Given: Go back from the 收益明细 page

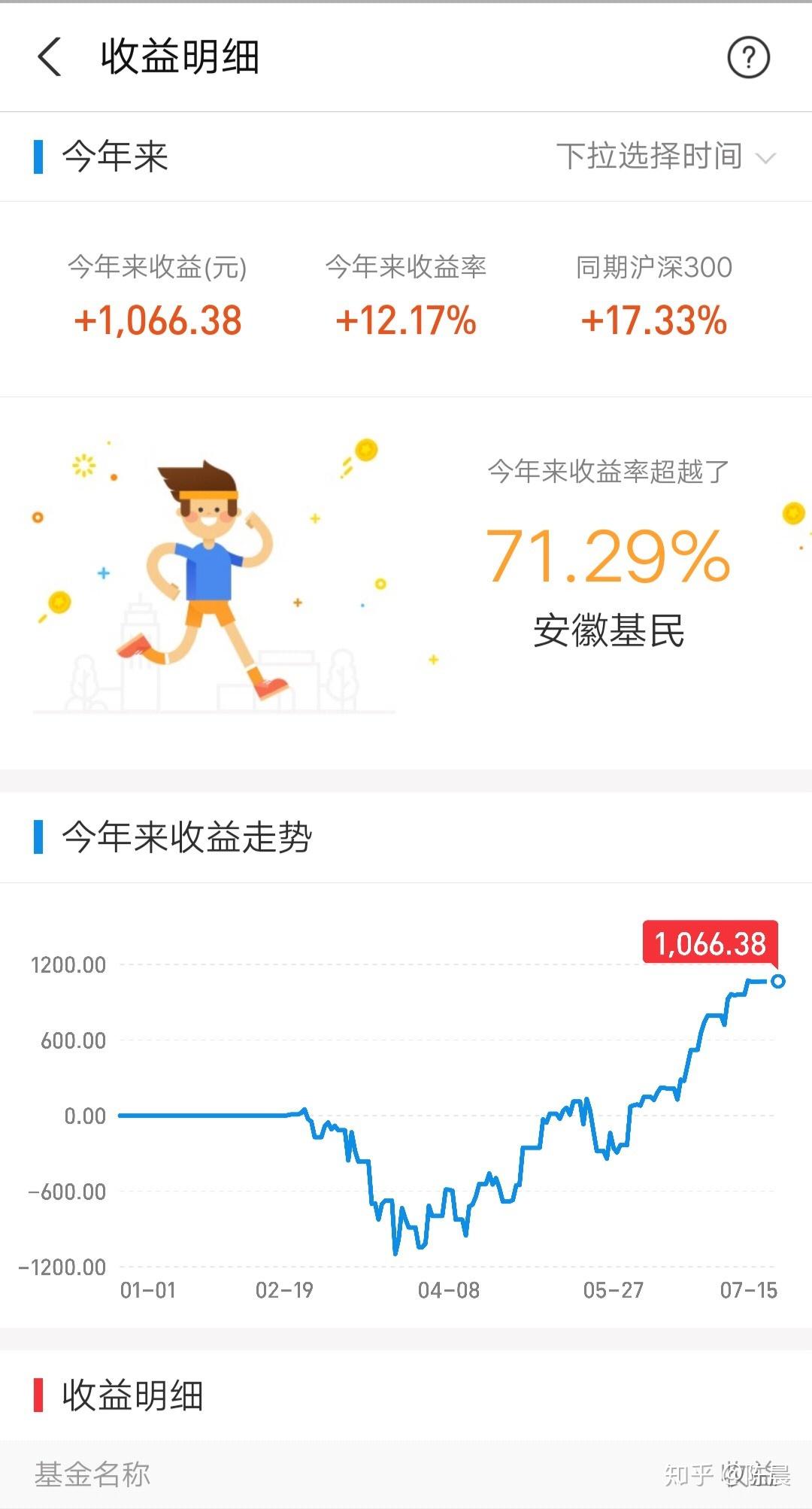Looking at the screenshot, I should tap(50, 57).
